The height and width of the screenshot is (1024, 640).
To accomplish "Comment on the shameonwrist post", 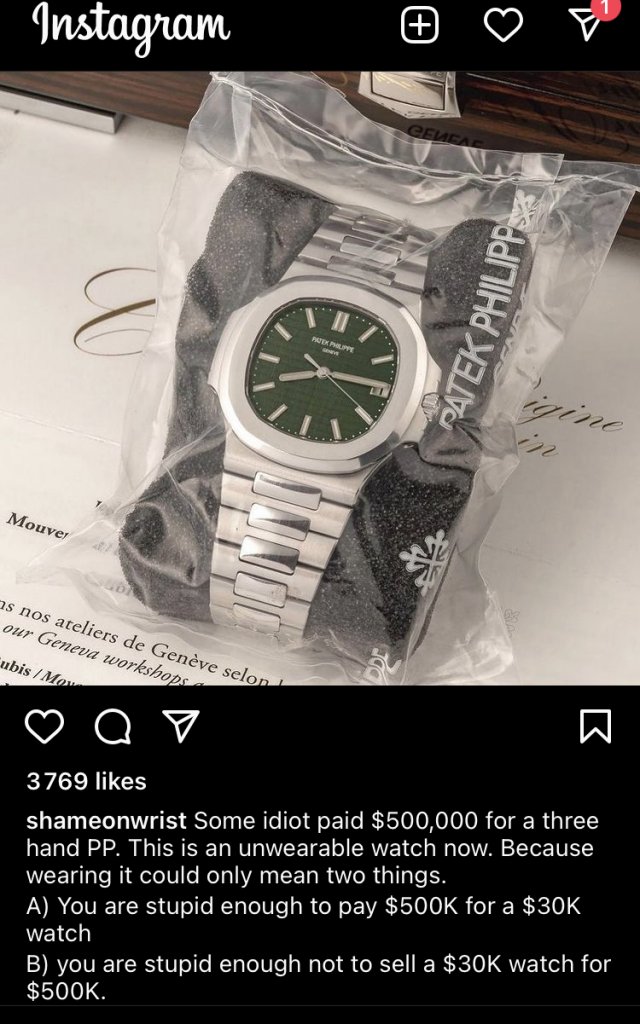I will (x=113, y=727).
